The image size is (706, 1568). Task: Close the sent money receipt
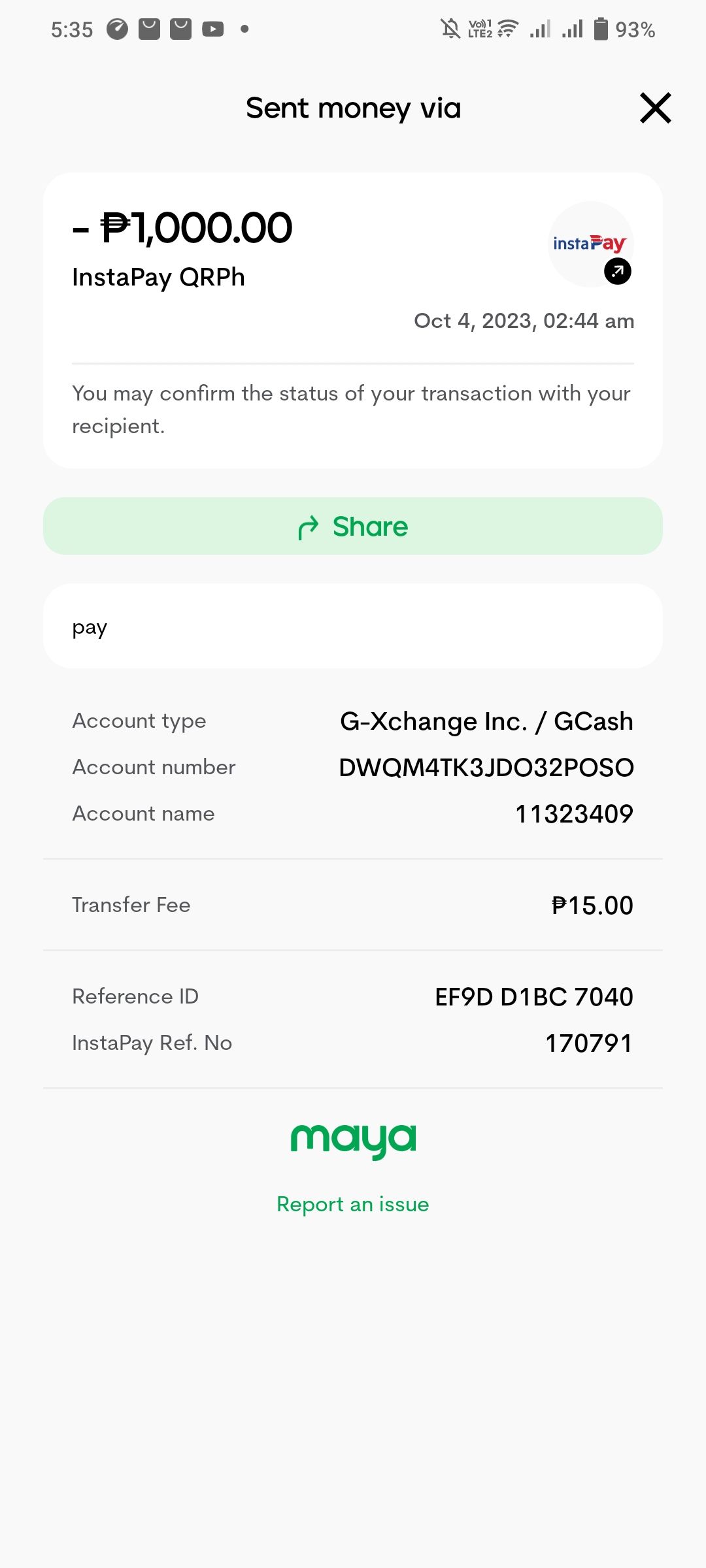tap(656, 108)
